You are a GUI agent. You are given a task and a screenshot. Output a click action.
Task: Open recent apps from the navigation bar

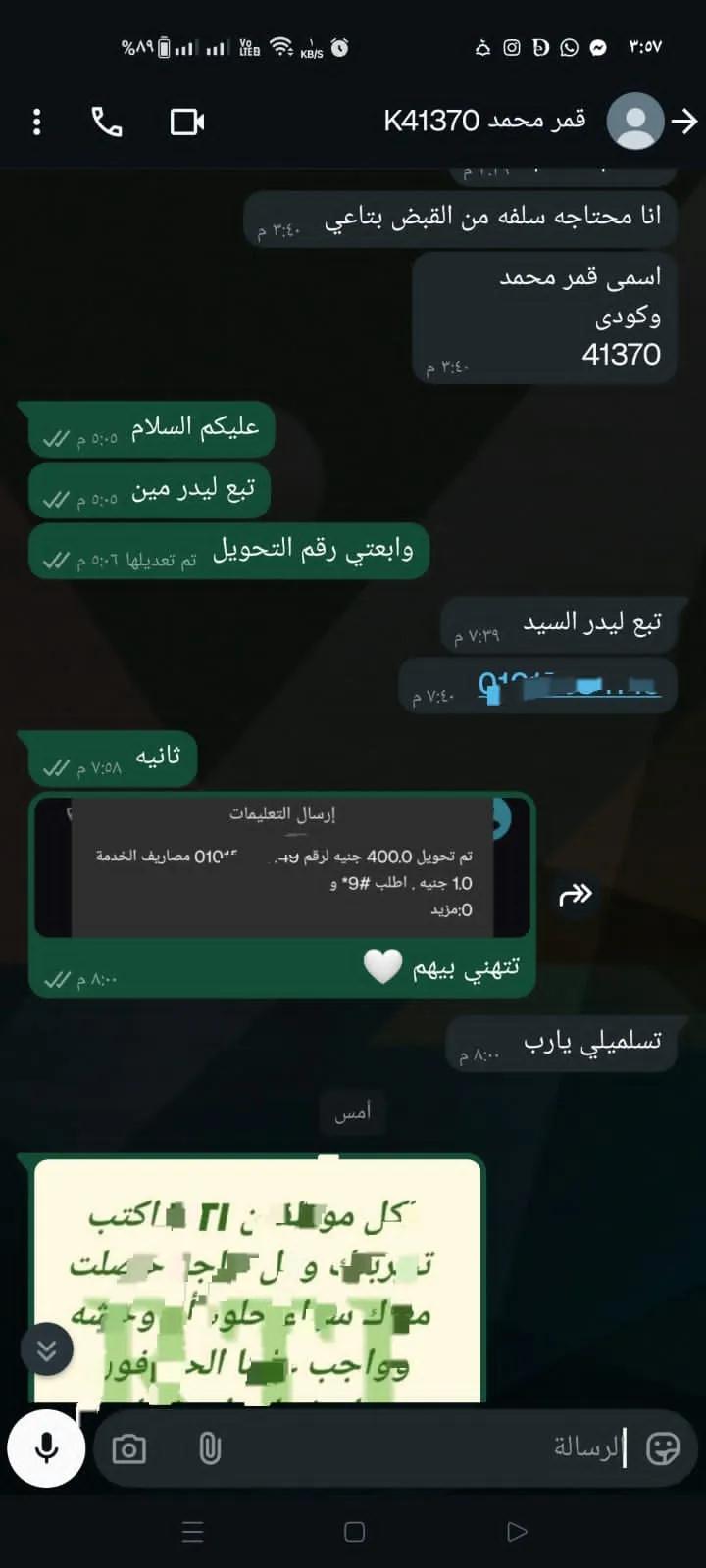coord(193,1531)
